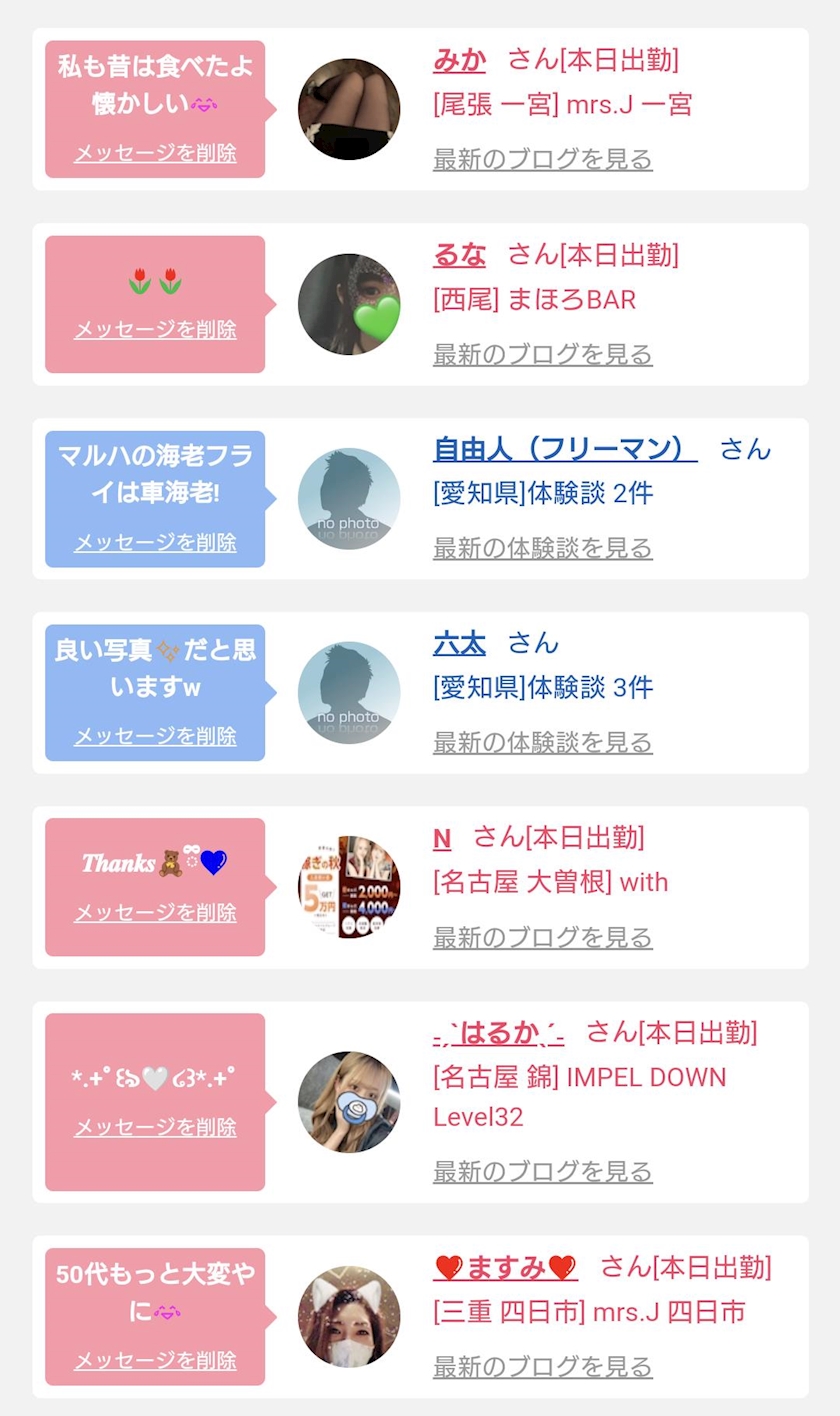View みか's latest blog
The width and height of the screenshot is (840, 1416).
coord(543,159)
